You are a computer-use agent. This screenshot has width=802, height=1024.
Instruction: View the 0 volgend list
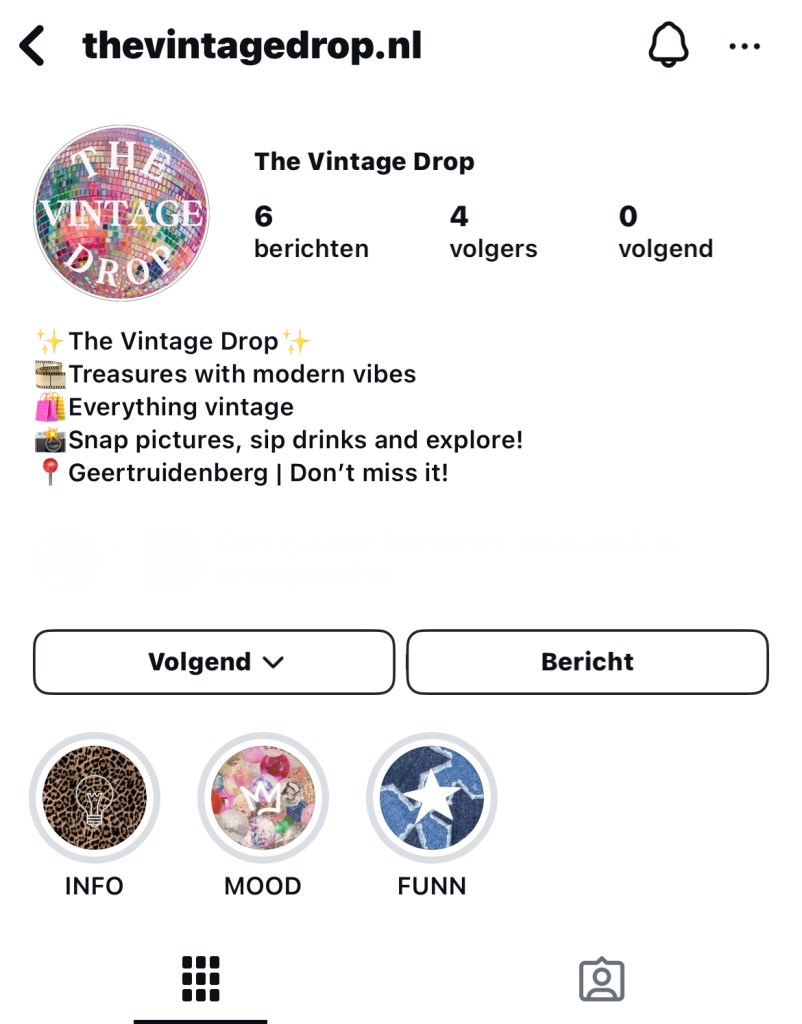pyautogui.click(x=665, y=232)
